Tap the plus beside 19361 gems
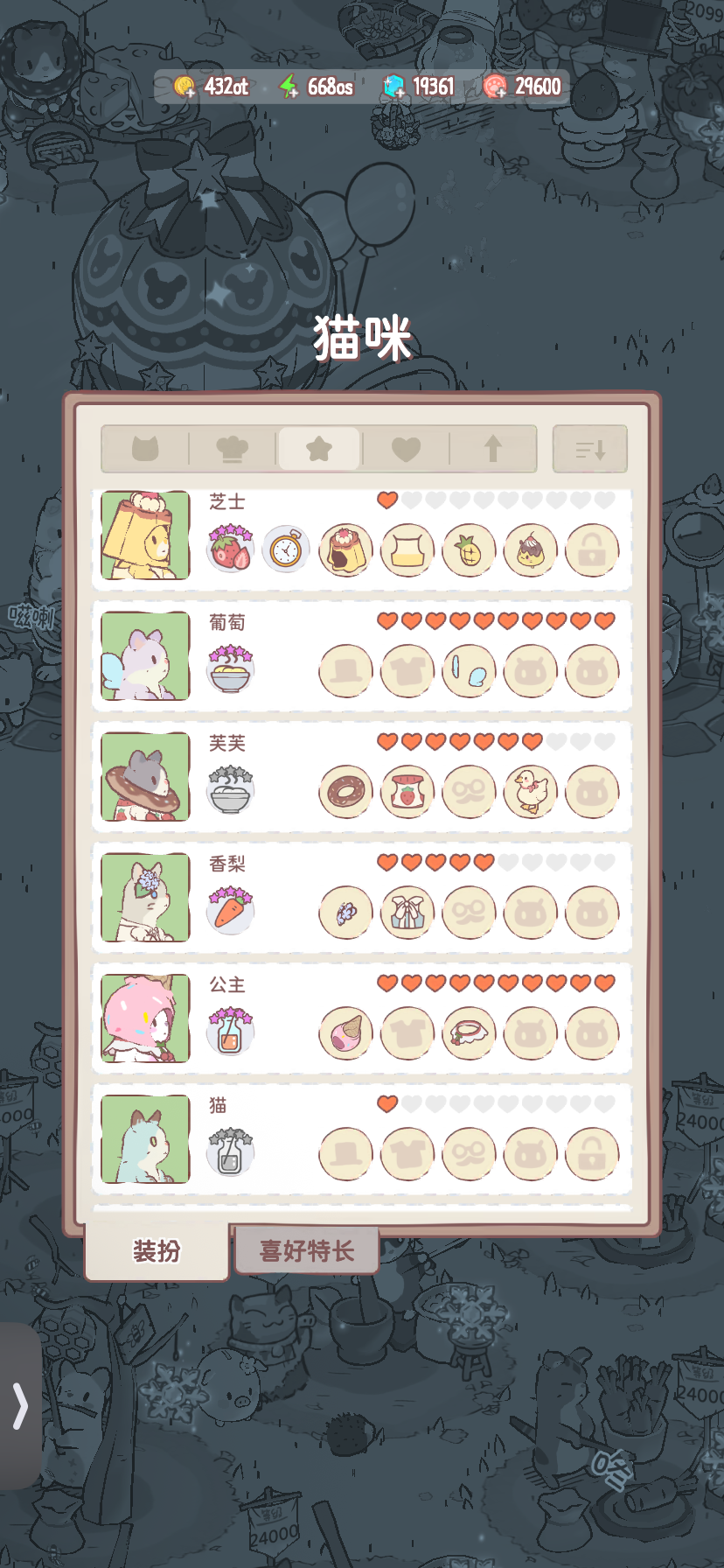This screenshot has height=1568, width=724. [401, 92]
